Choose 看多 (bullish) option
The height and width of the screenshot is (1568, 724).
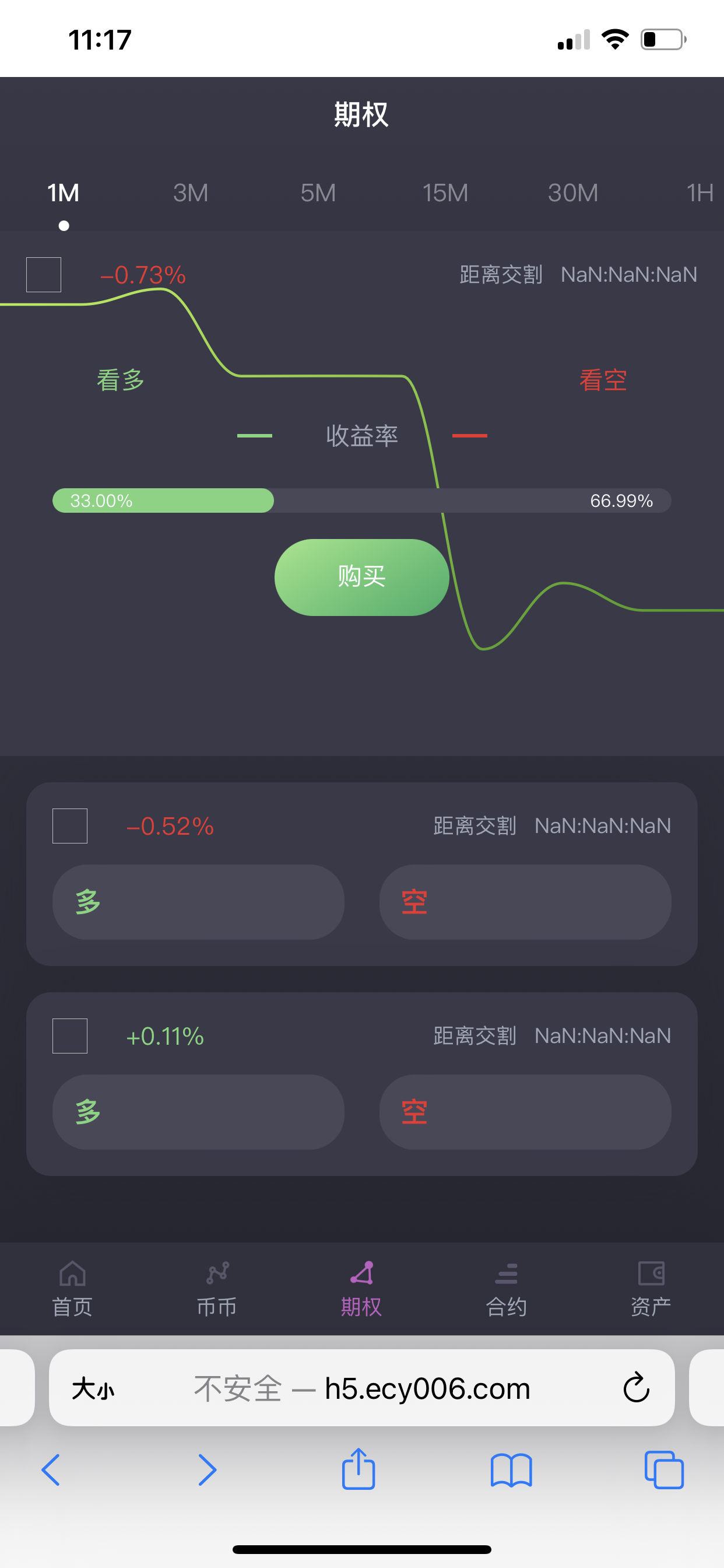point(121,380)
